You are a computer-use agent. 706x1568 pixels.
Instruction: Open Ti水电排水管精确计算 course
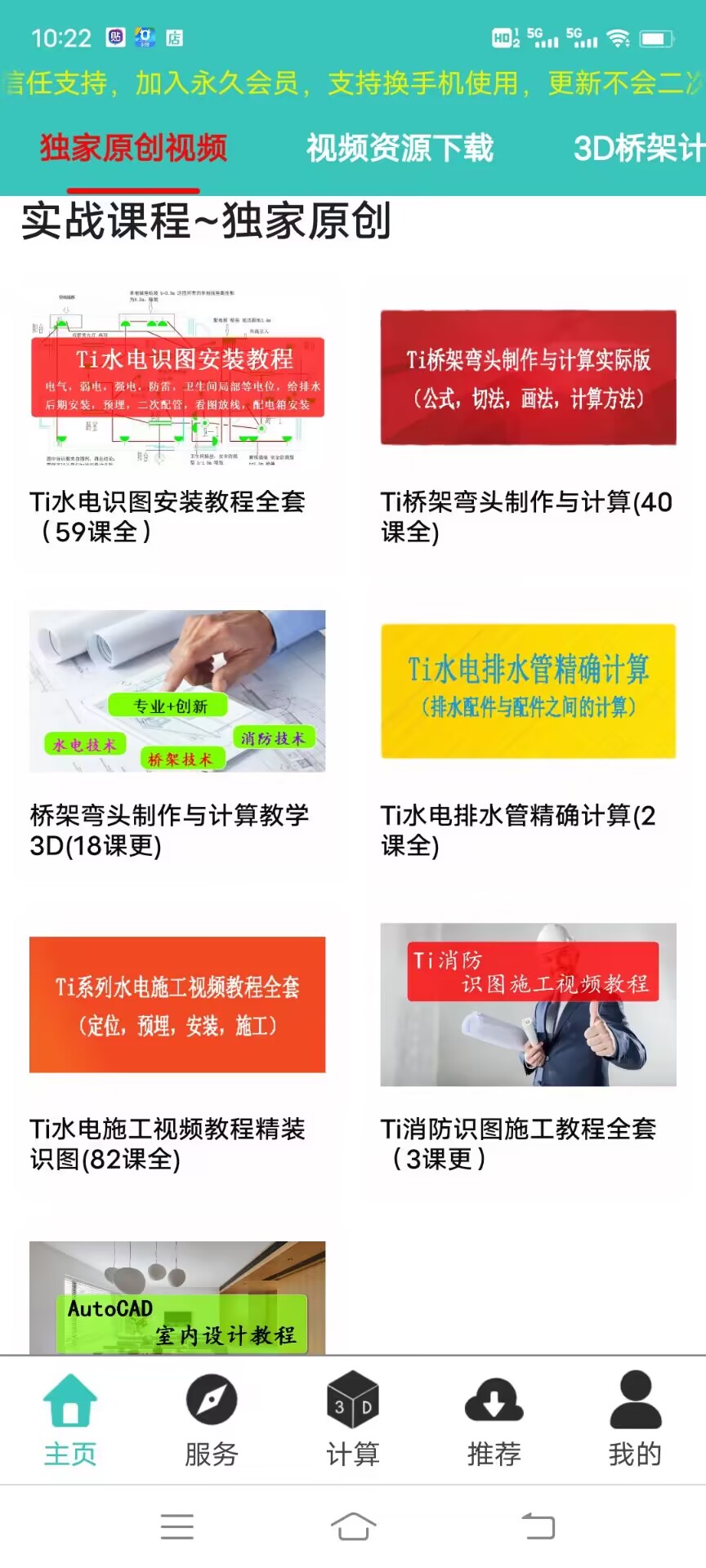click(x=528, y=690)
